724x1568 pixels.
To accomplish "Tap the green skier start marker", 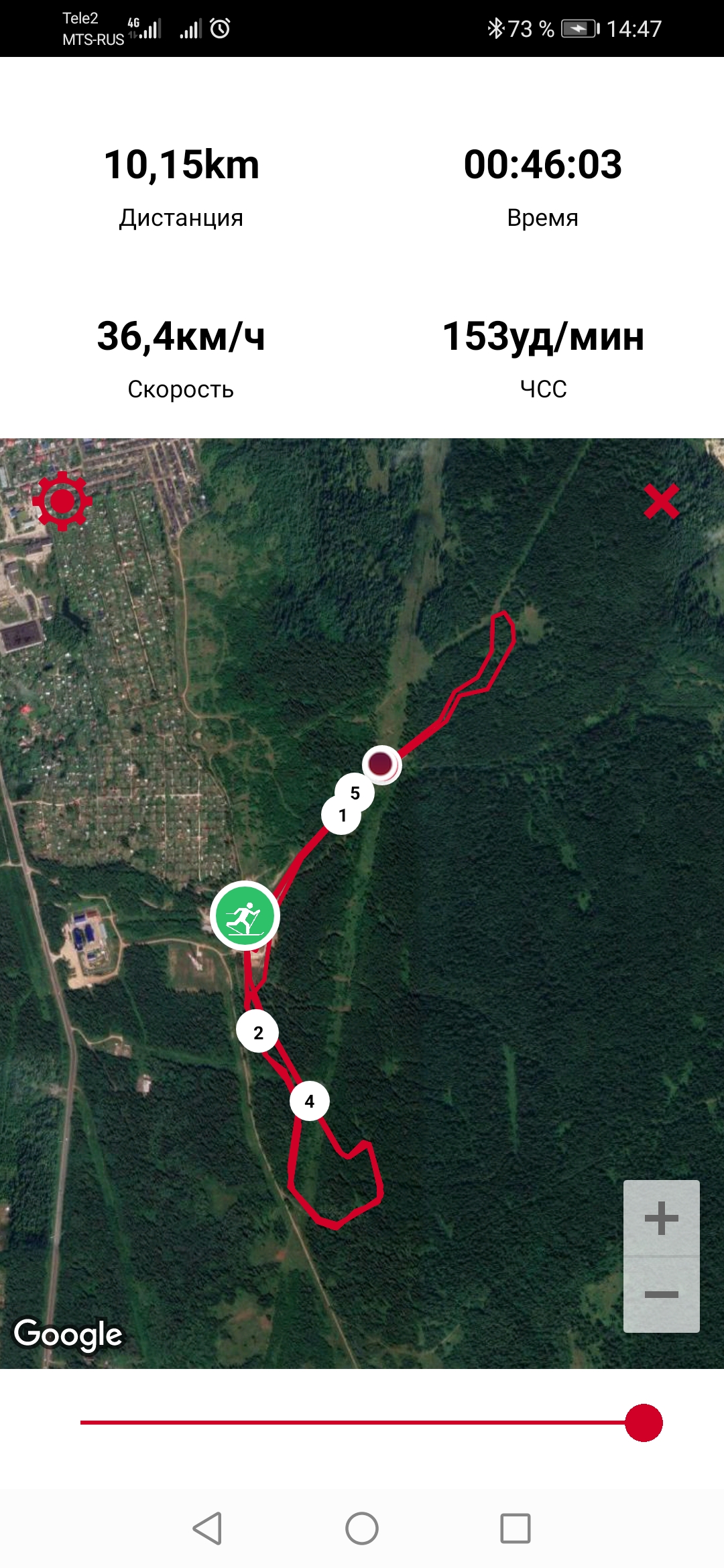I will 245,915.
